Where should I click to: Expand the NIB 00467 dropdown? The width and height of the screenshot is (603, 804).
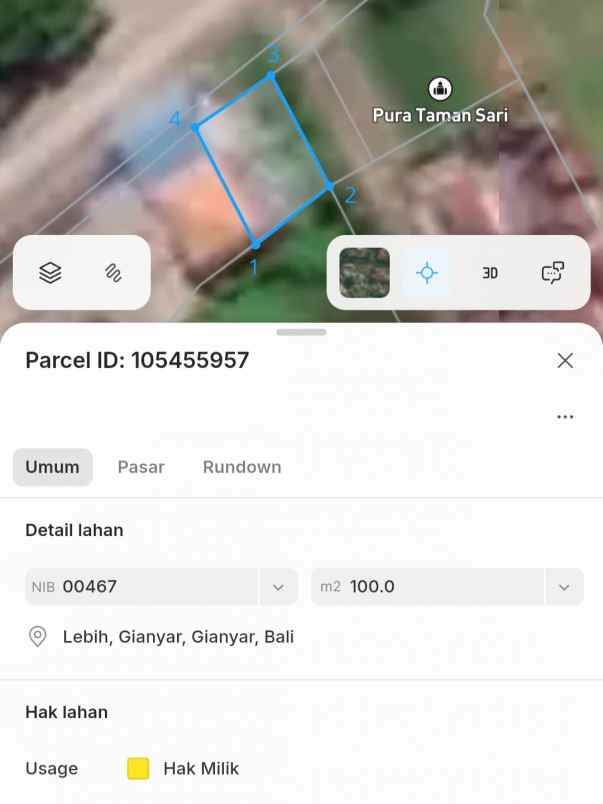click(x=278, y=587)
